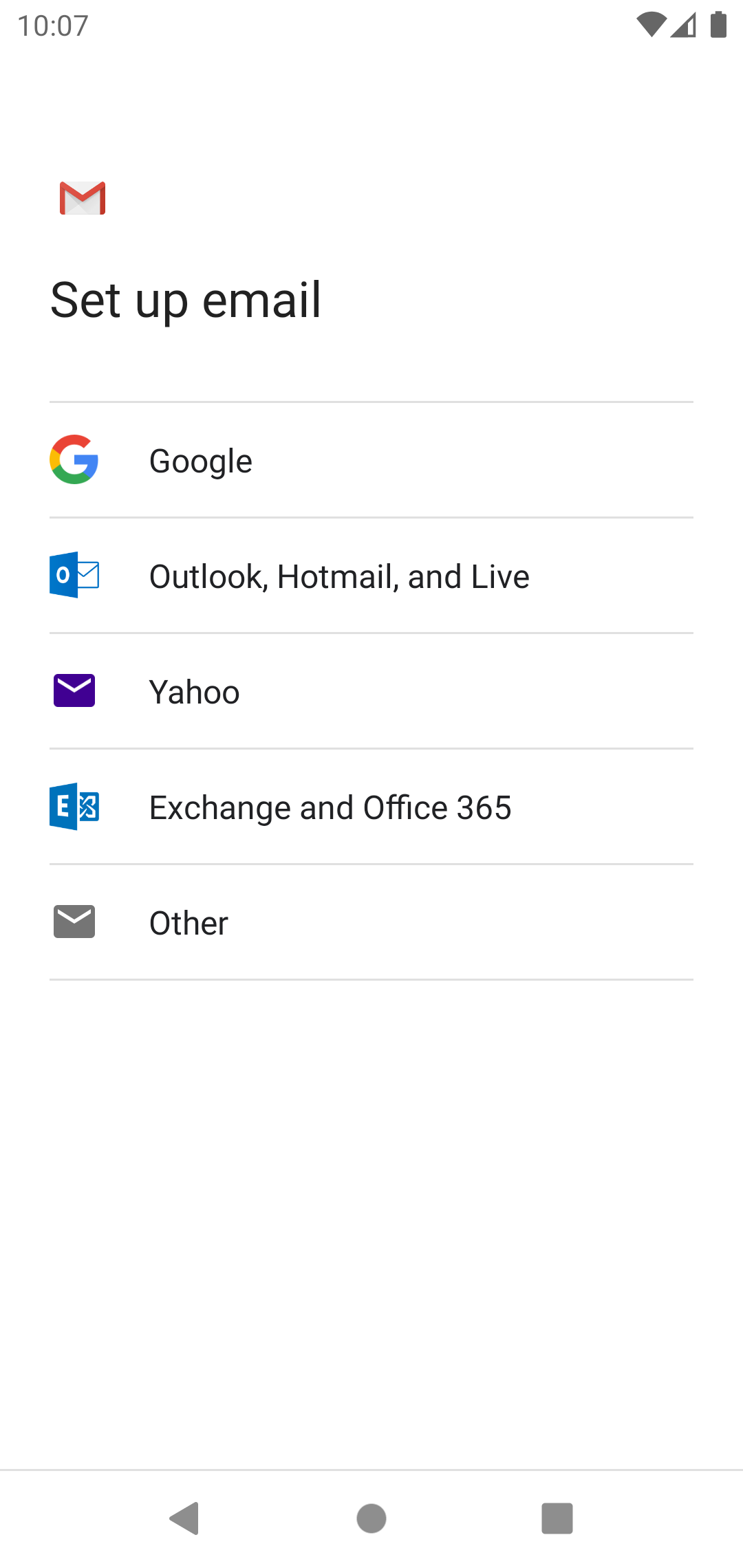Set up a Yahoo email account

pos(371,691)
